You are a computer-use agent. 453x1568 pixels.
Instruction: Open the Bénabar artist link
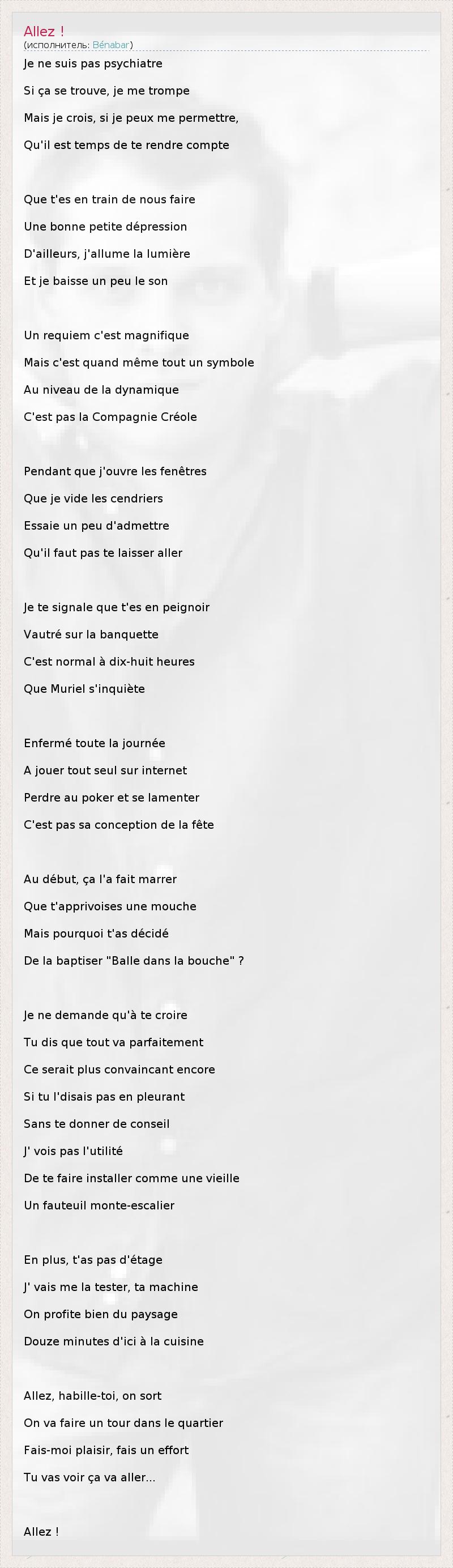(110, 45)
